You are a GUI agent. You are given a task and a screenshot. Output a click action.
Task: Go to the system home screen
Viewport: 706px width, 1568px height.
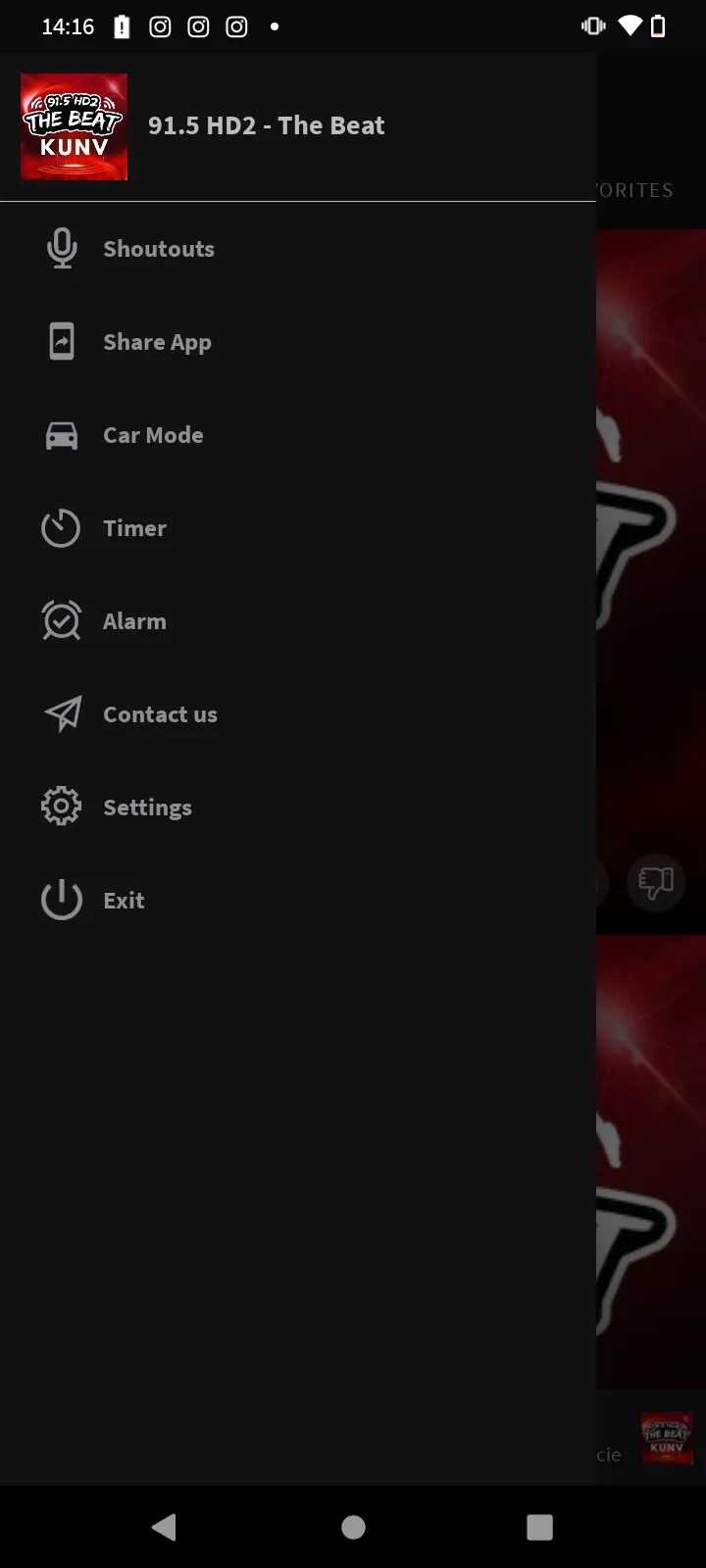pyautogui.click(x=353, y=1526)
